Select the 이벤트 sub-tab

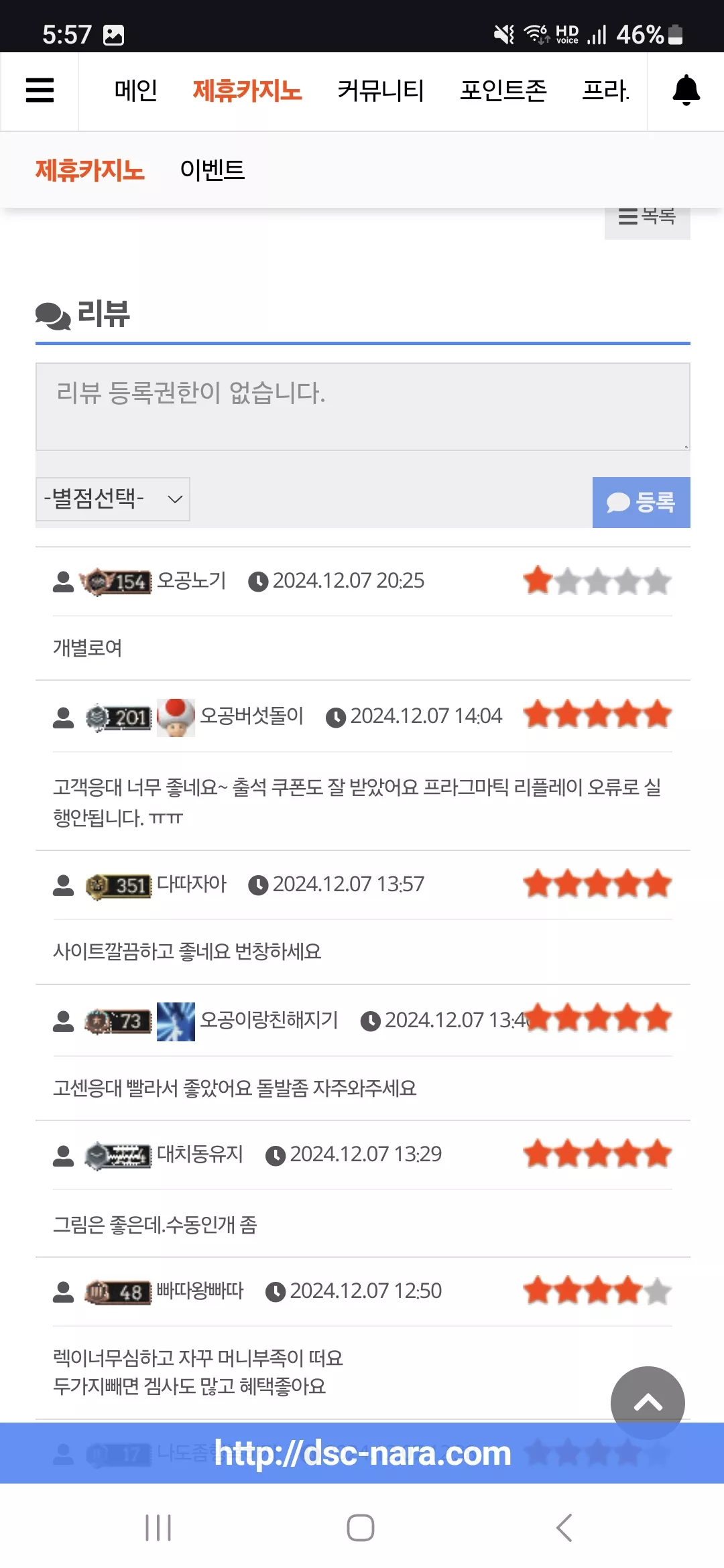(213, 170)
